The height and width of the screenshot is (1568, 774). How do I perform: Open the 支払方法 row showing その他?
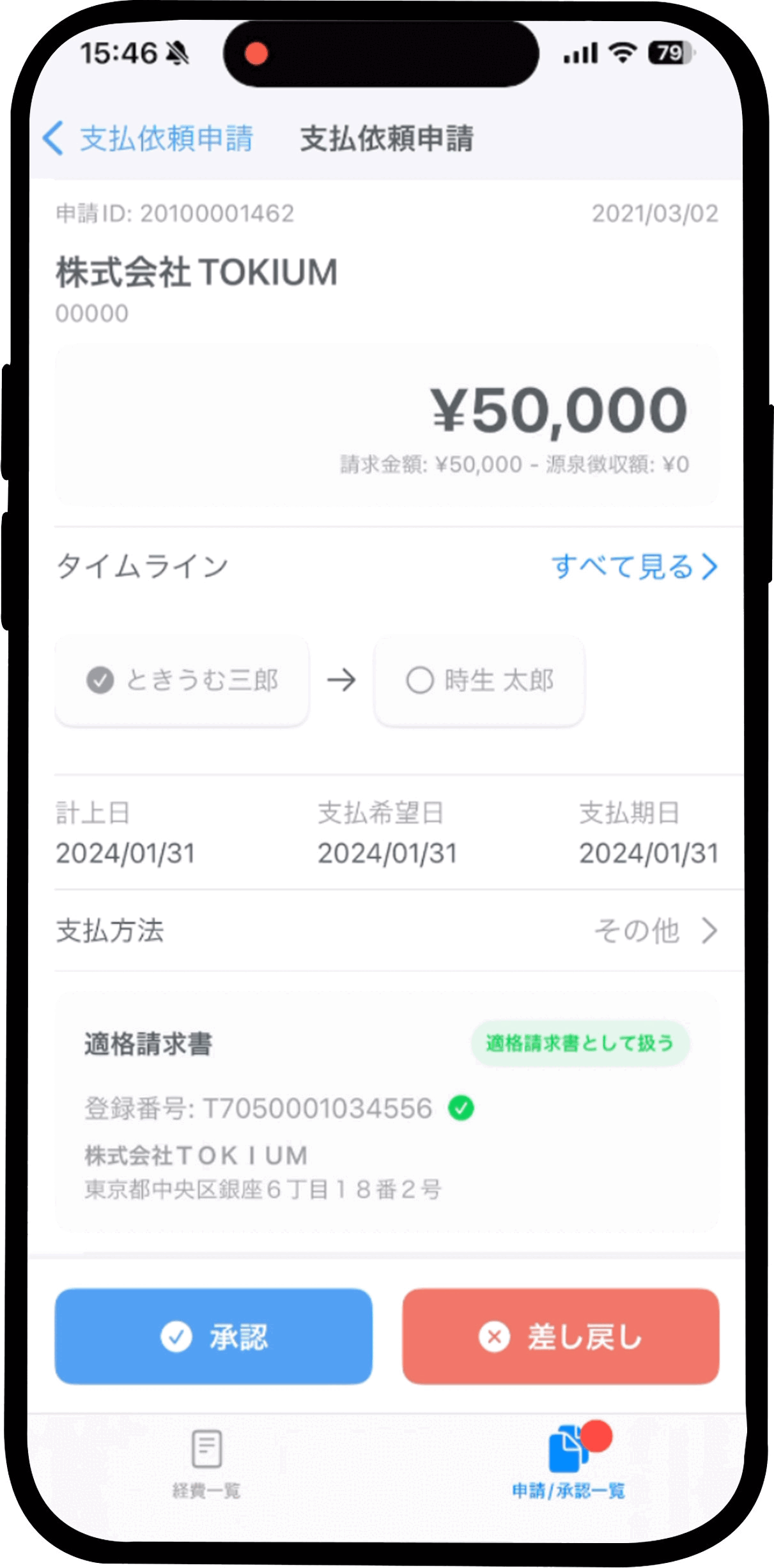pos(387,930)
